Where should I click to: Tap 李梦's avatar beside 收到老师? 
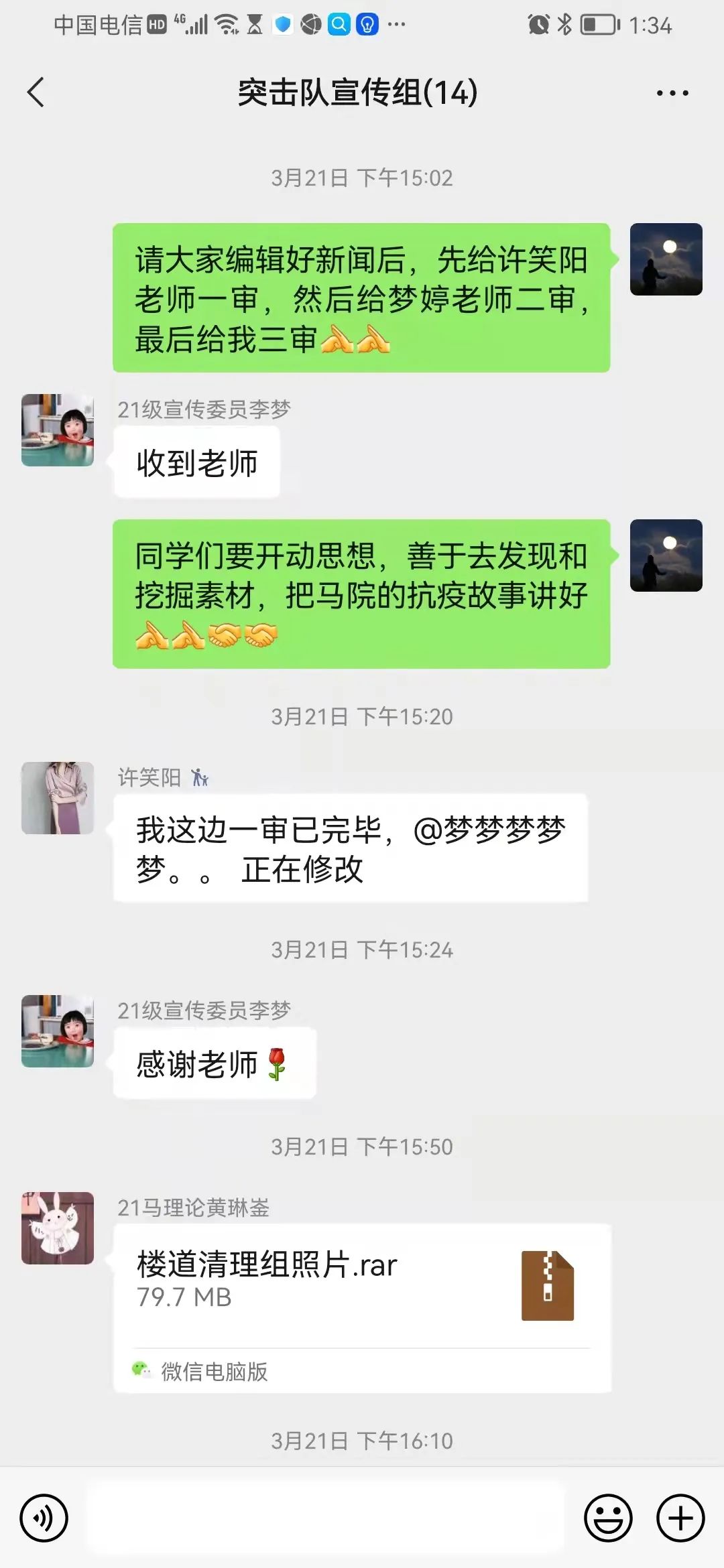58,430
